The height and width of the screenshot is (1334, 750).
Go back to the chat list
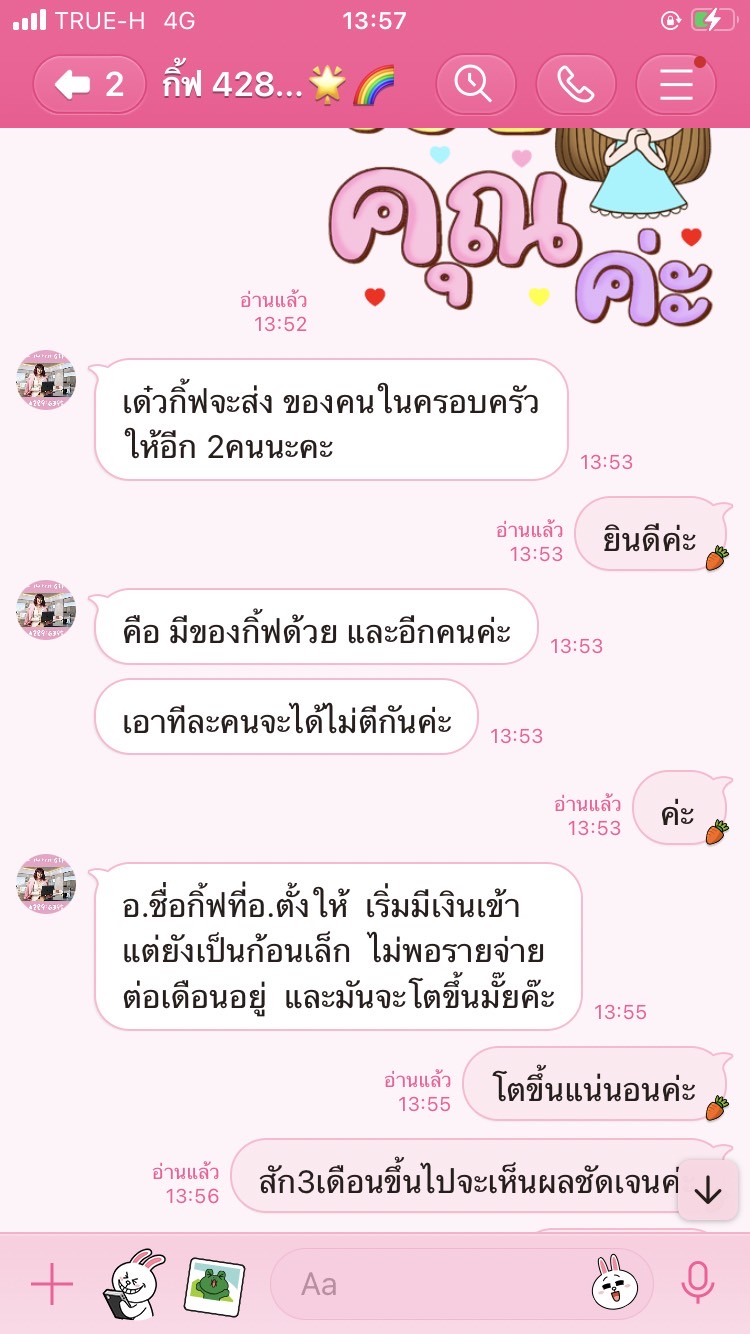pyautogui.click(x=90, y=85)
